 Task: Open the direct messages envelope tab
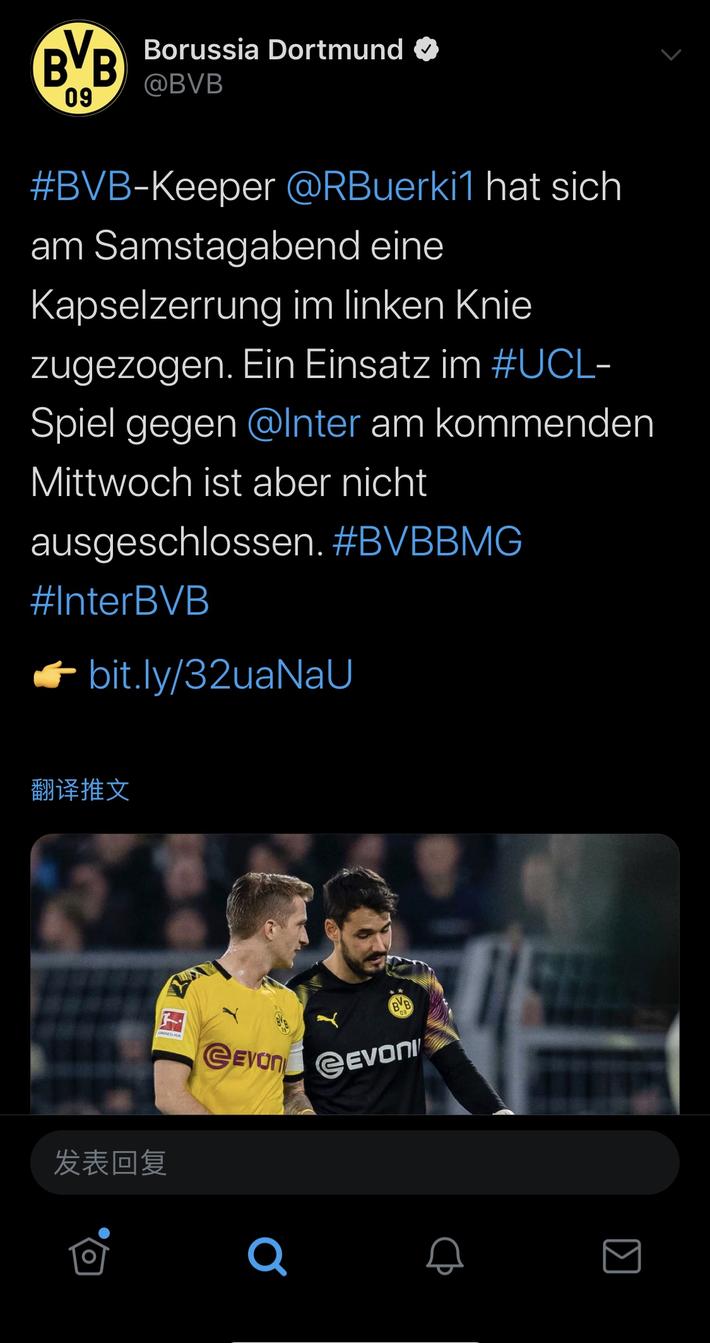click(621, 1256)
